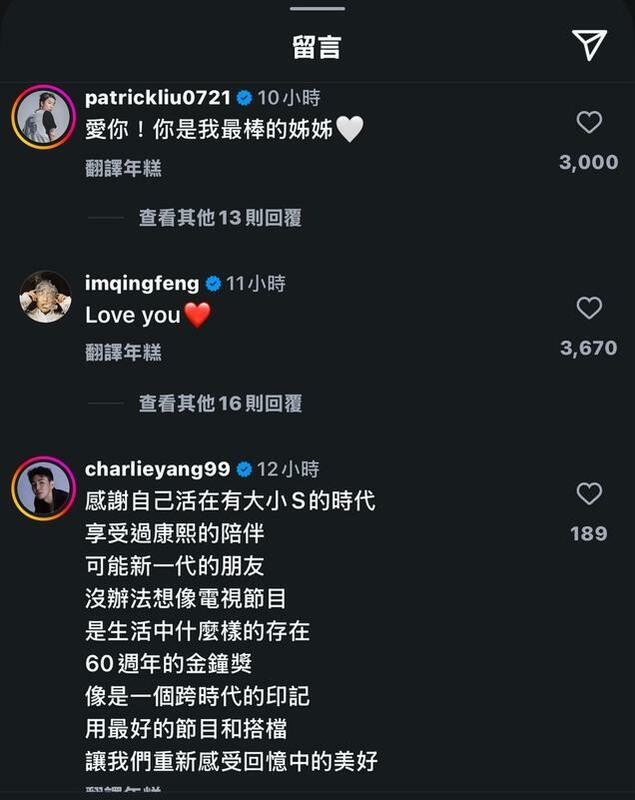
Task: Open the patrickliu0721 username link
Action: [158, 98]
